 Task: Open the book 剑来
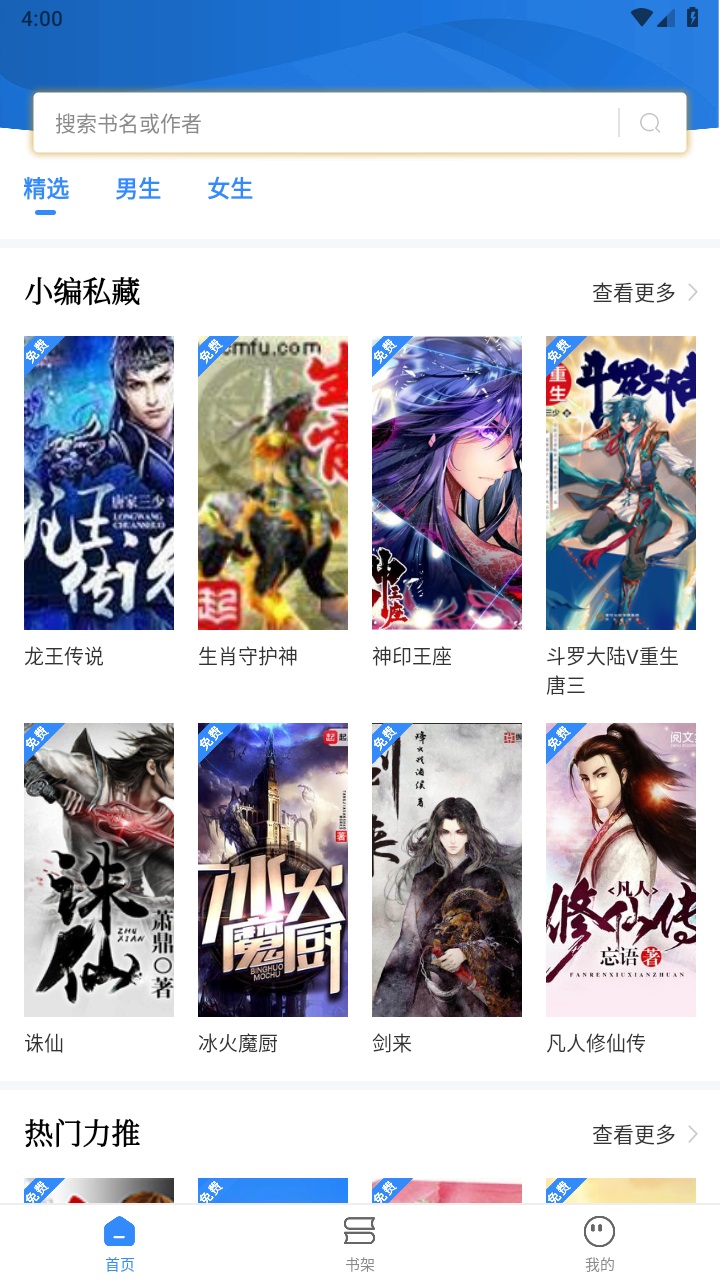[x=446, y=869]
